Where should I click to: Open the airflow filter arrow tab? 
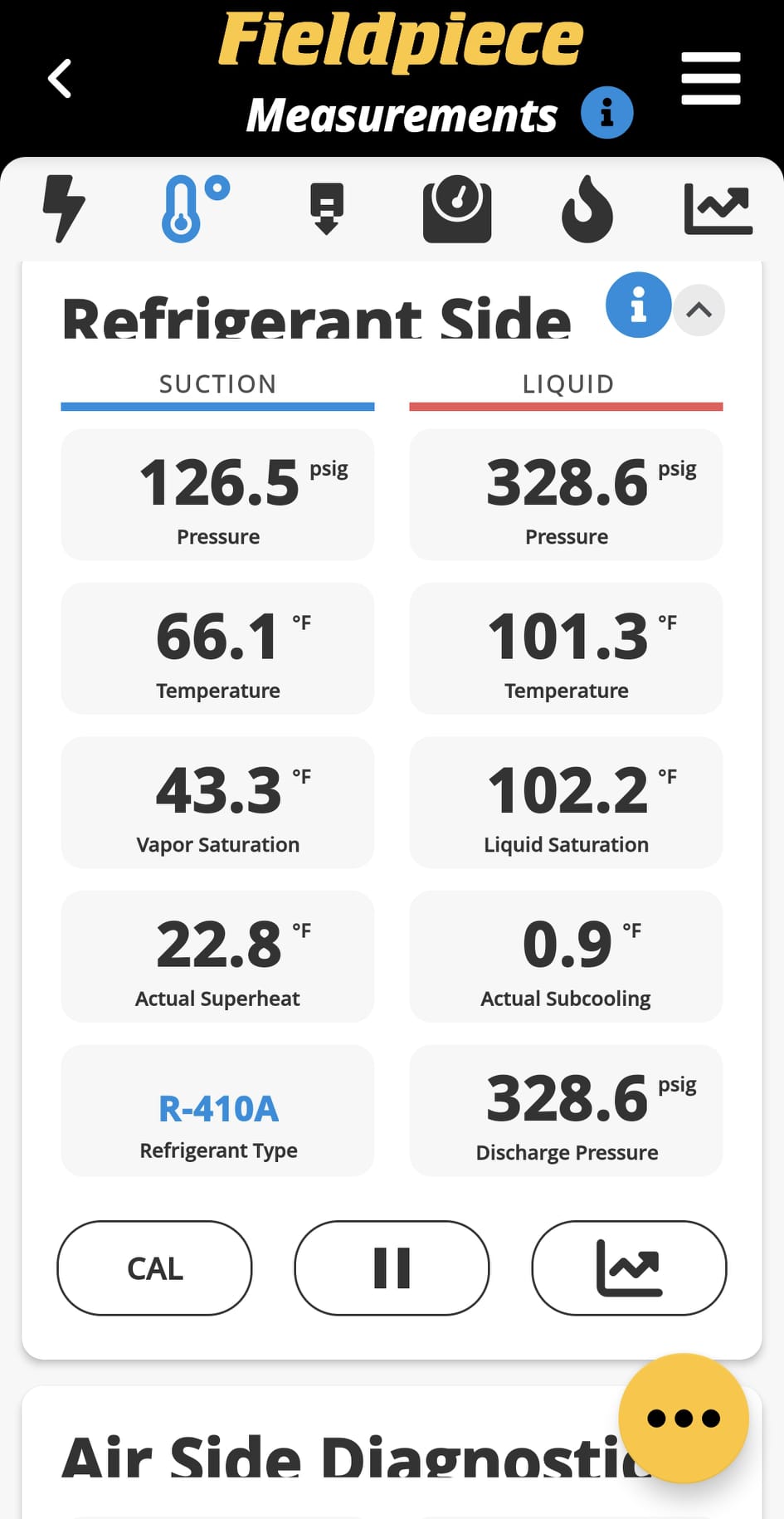tap(327, 209)
